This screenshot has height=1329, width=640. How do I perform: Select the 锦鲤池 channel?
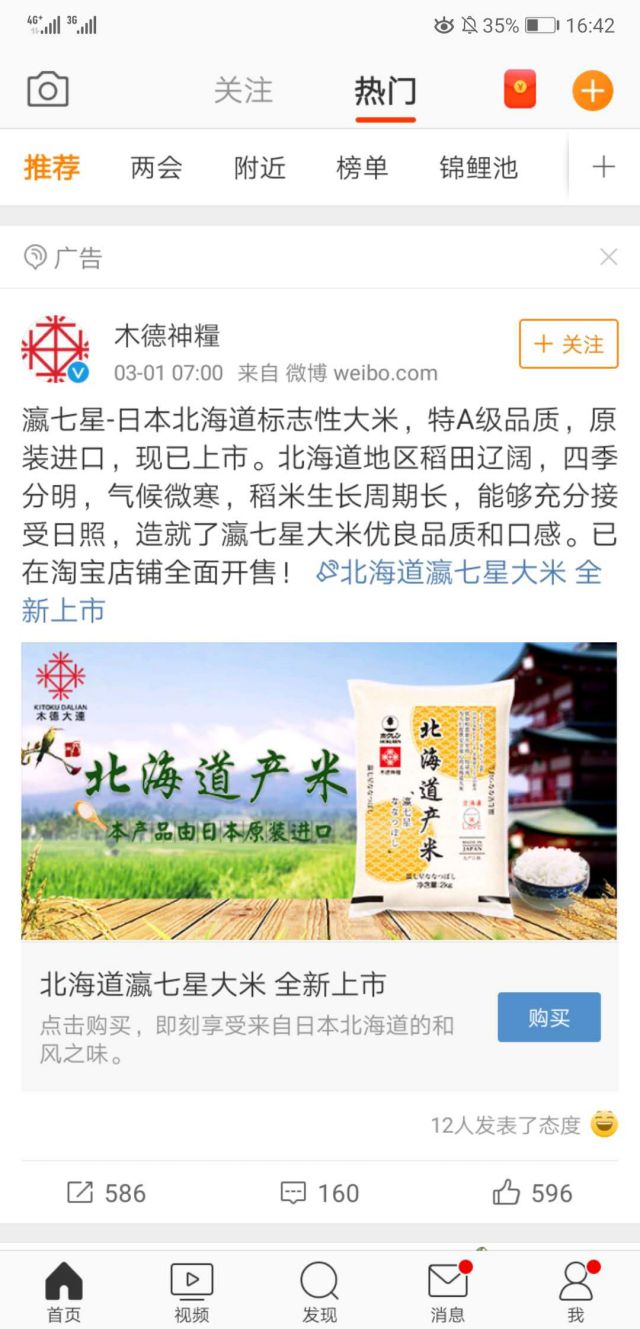click(x=479, y=167)
